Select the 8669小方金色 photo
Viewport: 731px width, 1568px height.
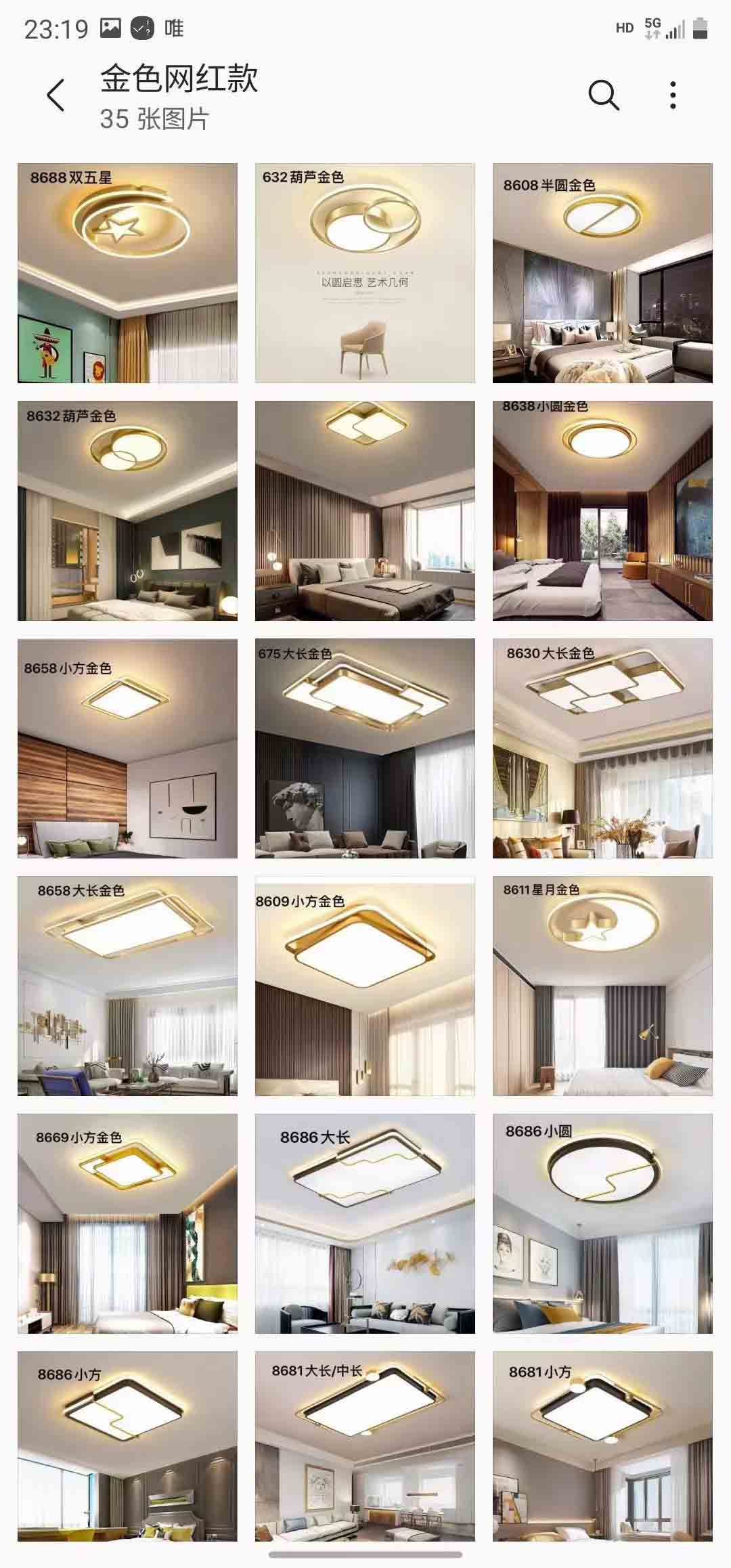[x=127, y=1223]
